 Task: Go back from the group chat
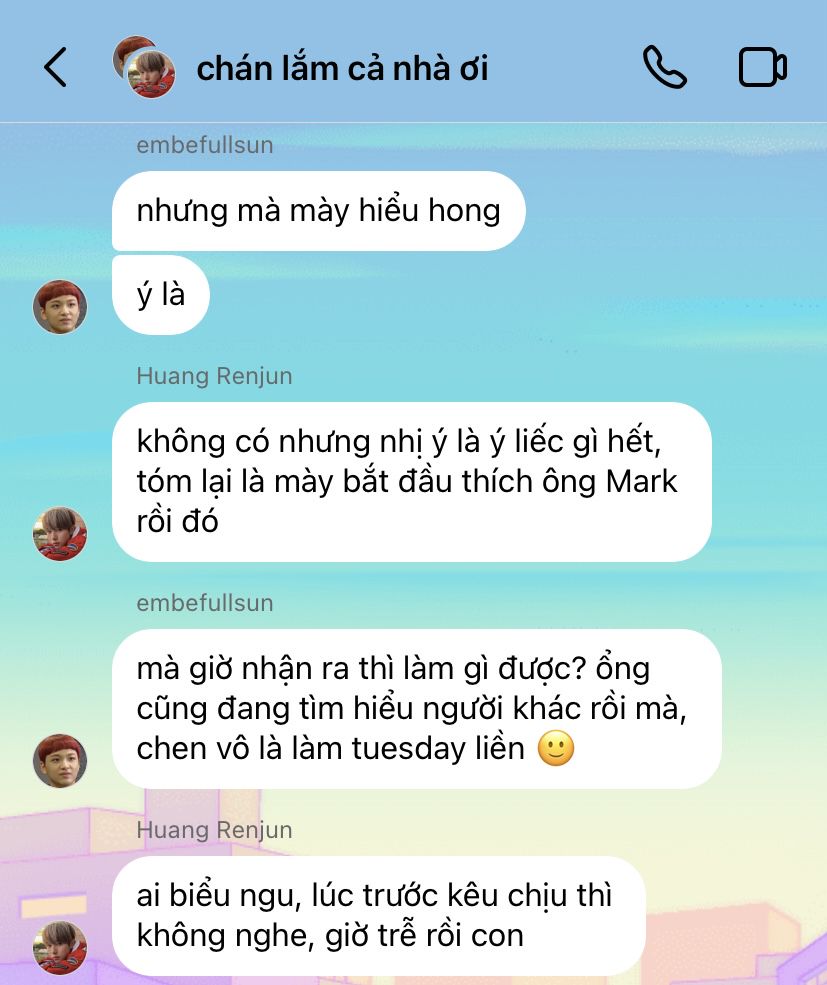tap(55, 68)
